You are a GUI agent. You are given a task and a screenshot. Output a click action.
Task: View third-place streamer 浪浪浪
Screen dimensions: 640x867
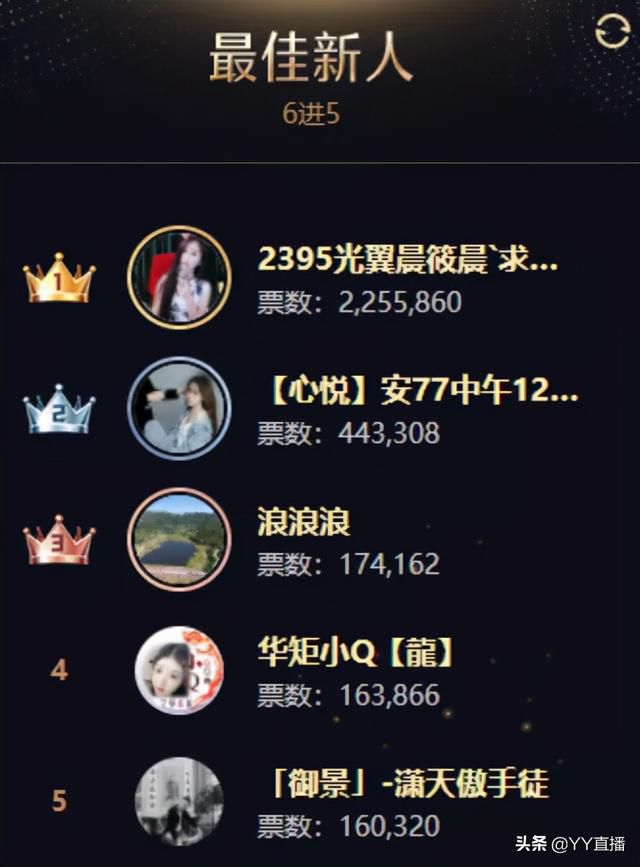pyautogui.click(x=304, y=523)
